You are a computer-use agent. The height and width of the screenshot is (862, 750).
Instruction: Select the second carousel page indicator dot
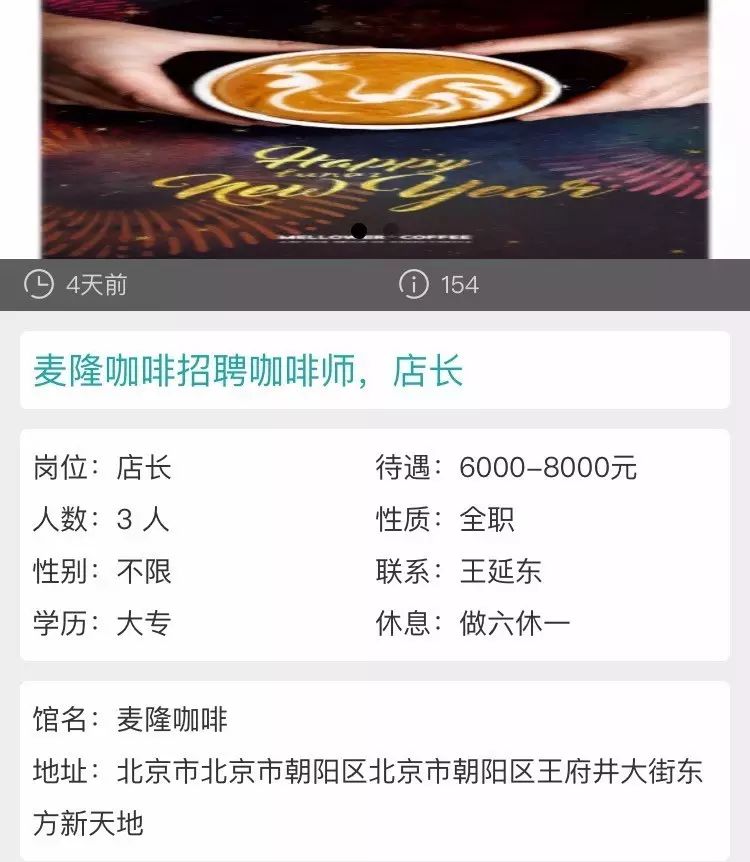pyautogui.click(x=391, y=231)
